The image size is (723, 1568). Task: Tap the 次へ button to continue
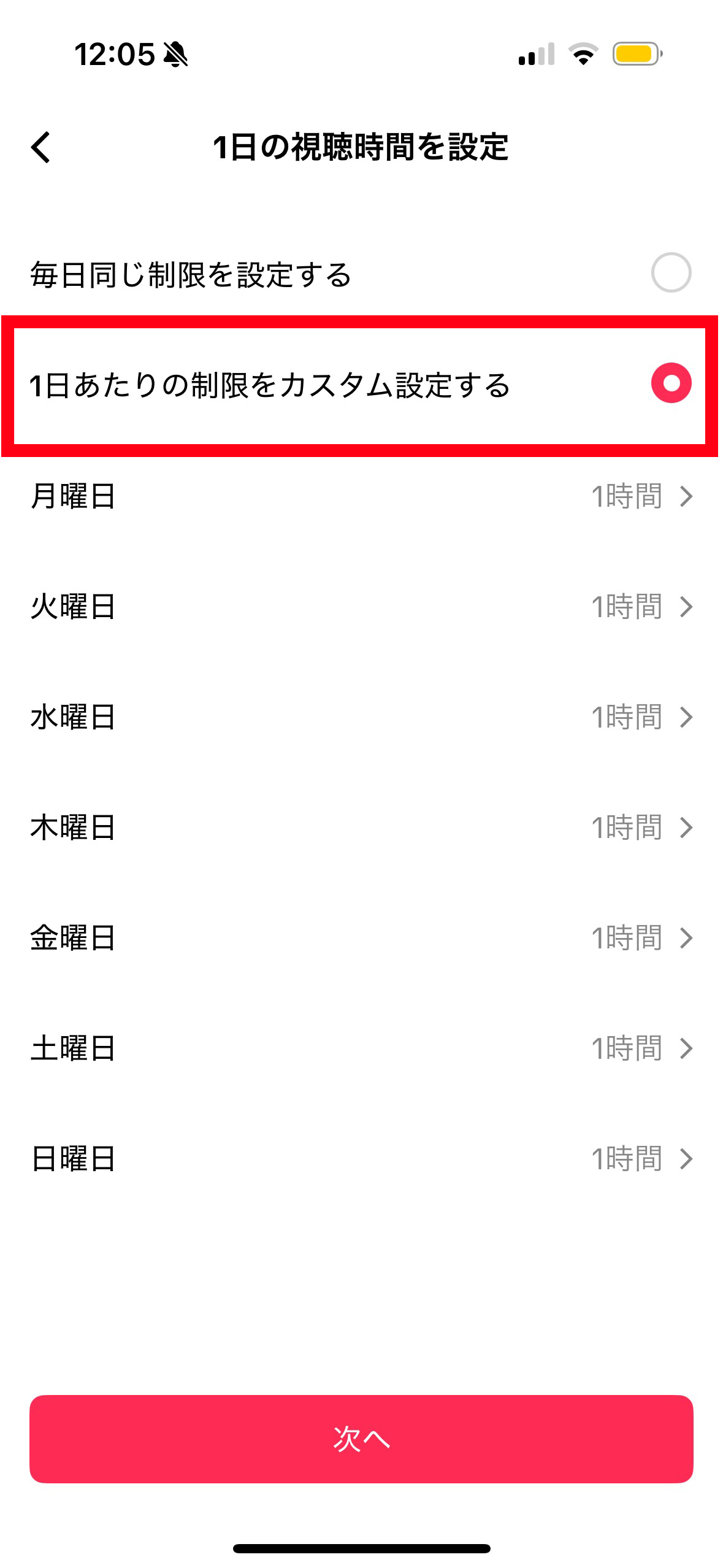[361, 1439]
